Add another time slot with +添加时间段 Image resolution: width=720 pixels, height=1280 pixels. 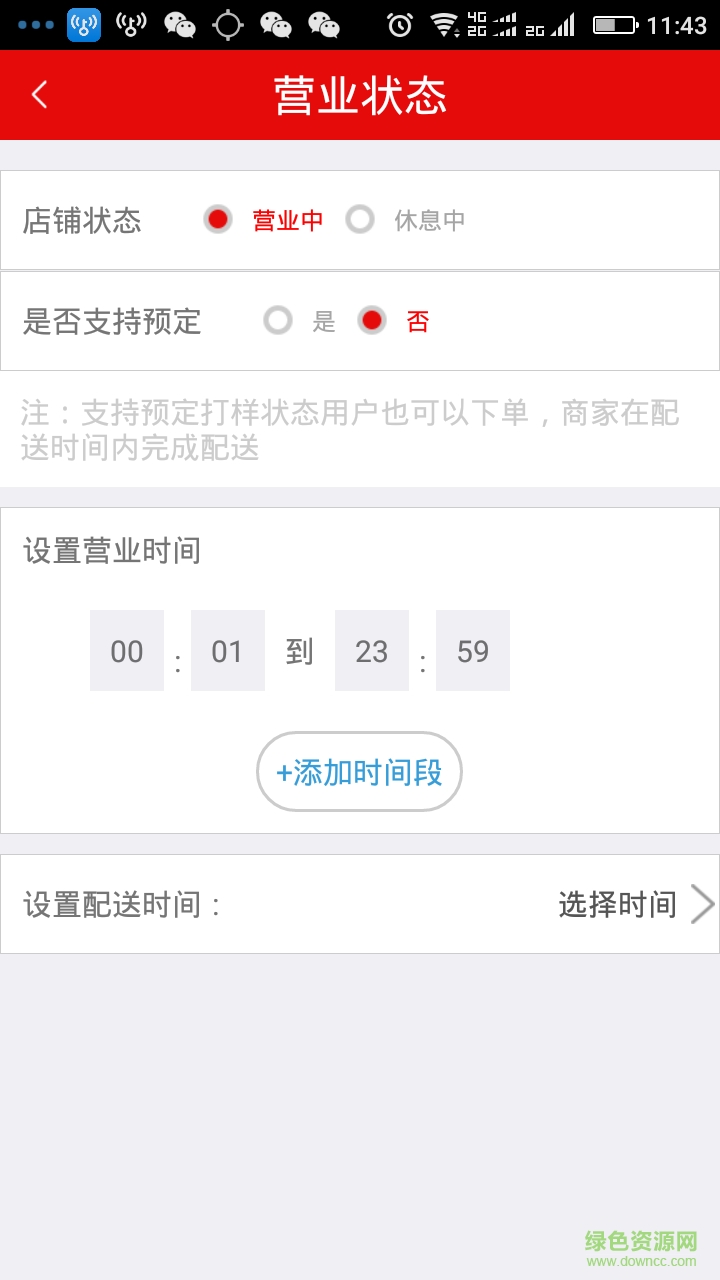[359, 772]
